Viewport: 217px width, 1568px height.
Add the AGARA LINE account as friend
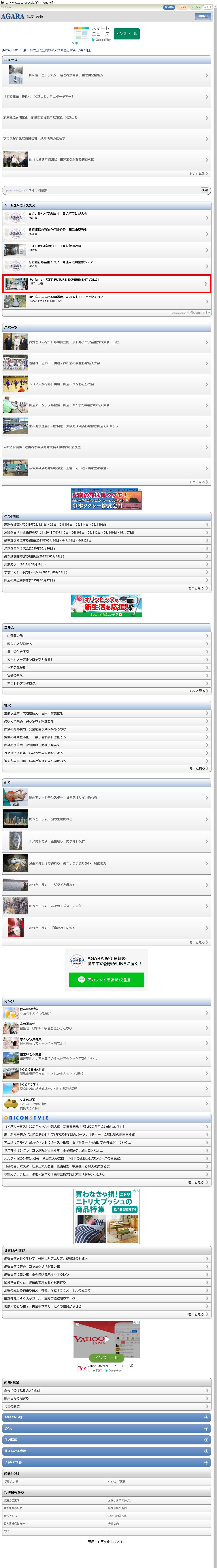click(x=106, y=979)
